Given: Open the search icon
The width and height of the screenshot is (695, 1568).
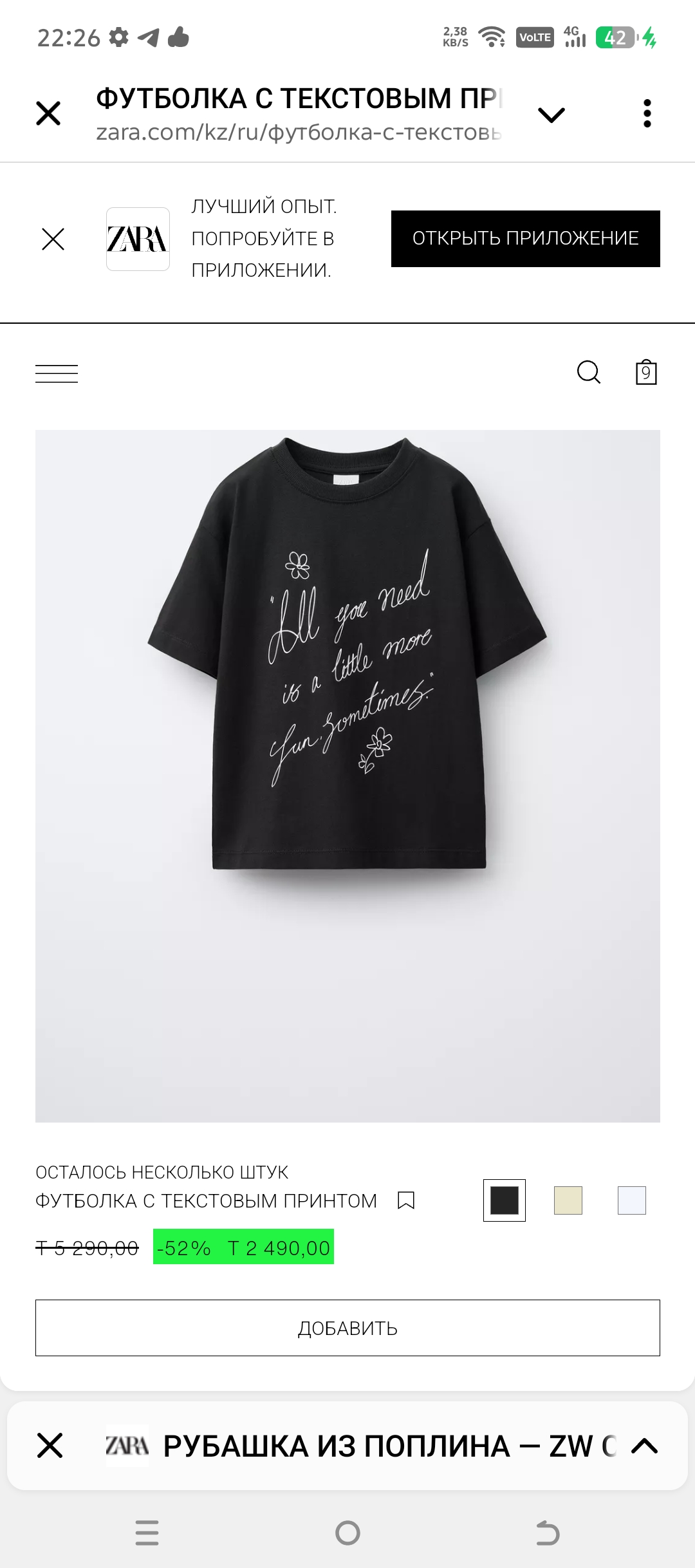Looking at the screenshot, I should coord(588,372).
